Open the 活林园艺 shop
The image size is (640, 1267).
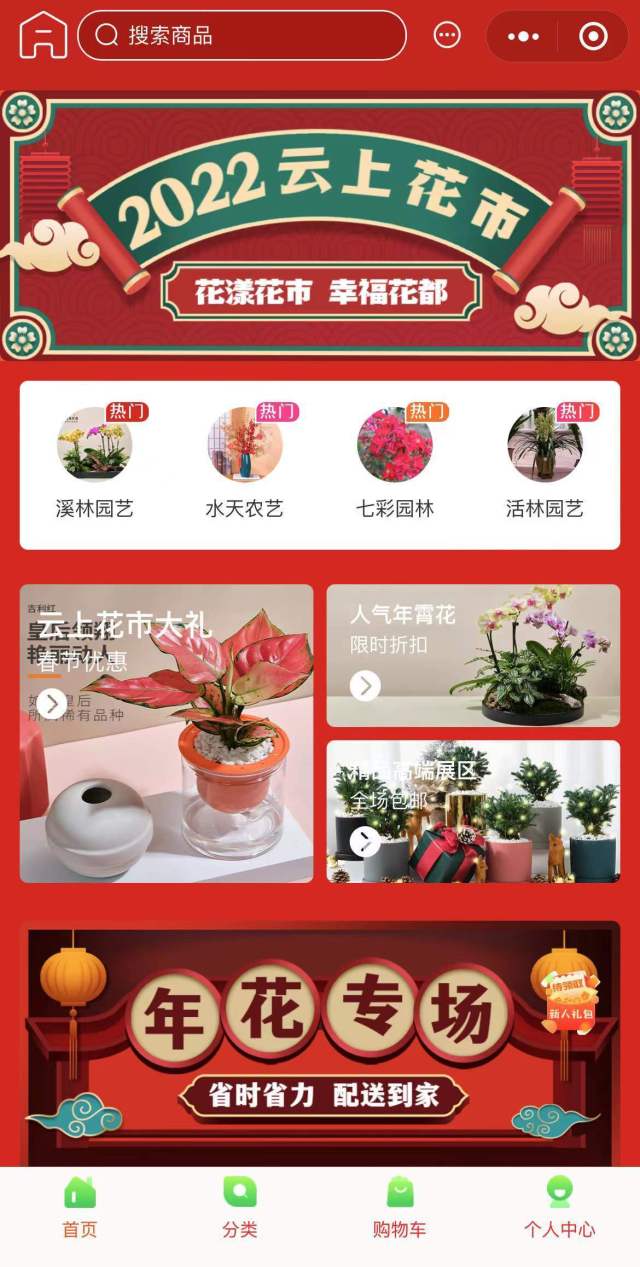point(545,463)
